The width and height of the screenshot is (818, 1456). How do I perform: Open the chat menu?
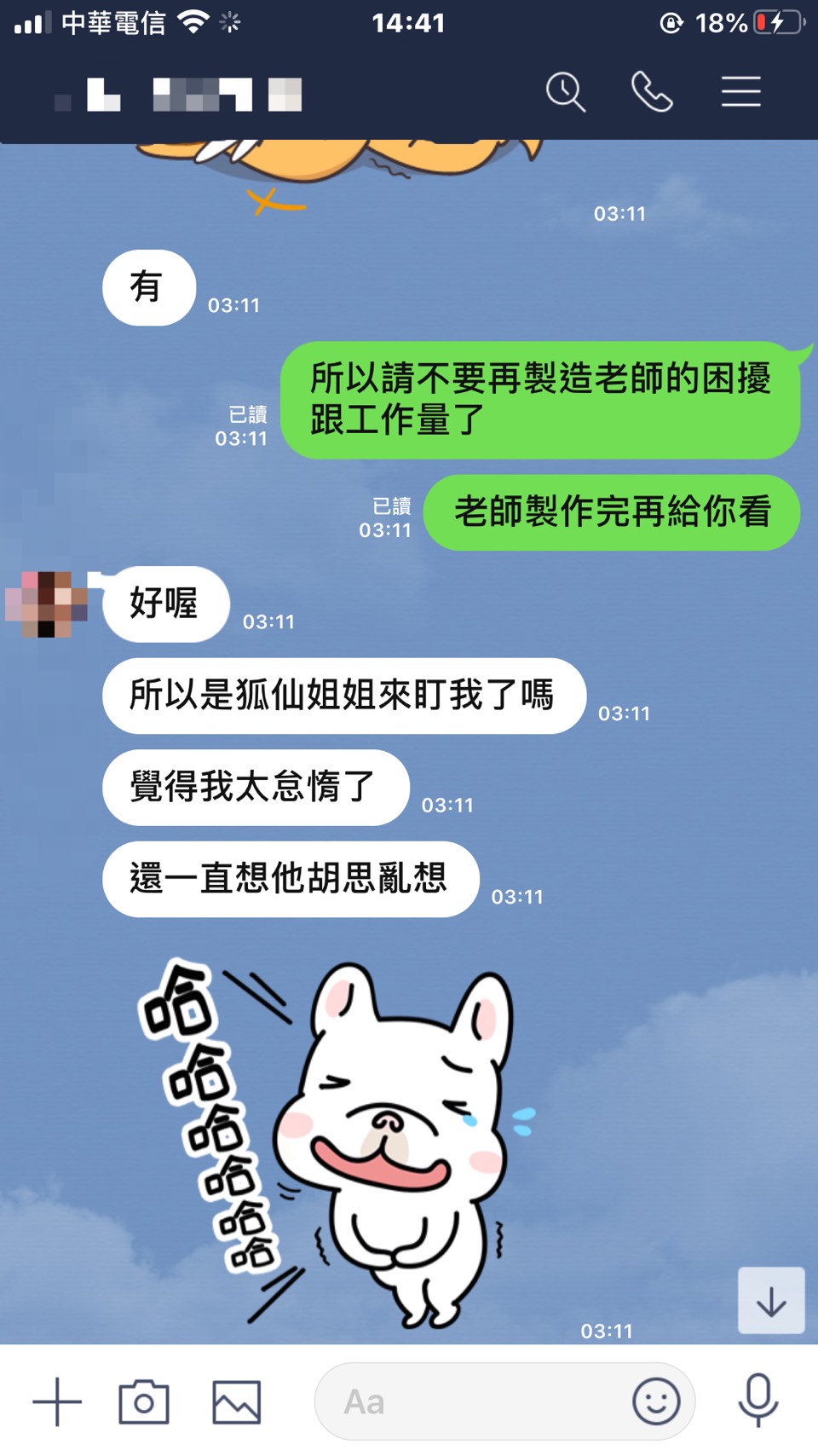[740, 92]
